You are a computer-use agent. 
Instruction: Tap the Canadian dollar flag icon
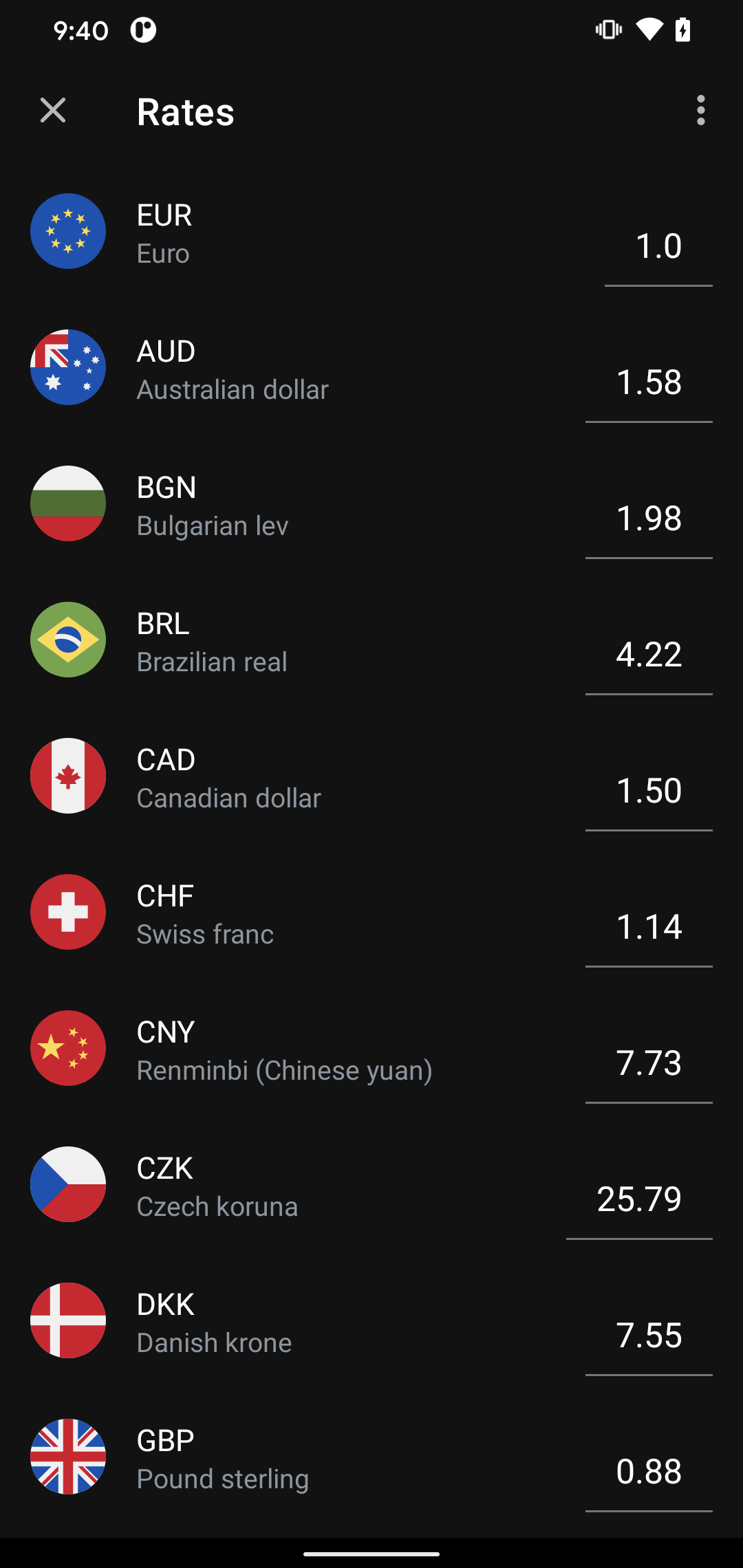point(67,776)
